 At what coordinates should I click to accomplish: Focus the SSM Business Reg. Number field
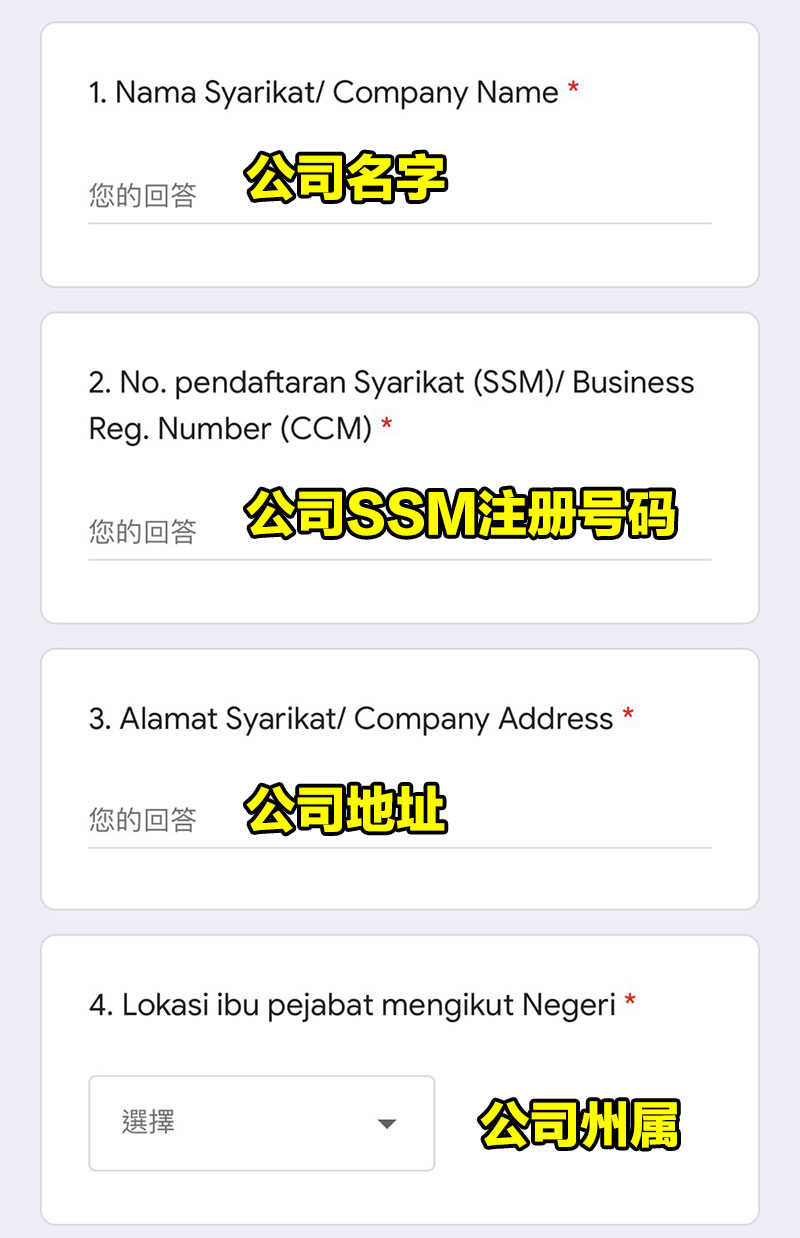(398, 532)
